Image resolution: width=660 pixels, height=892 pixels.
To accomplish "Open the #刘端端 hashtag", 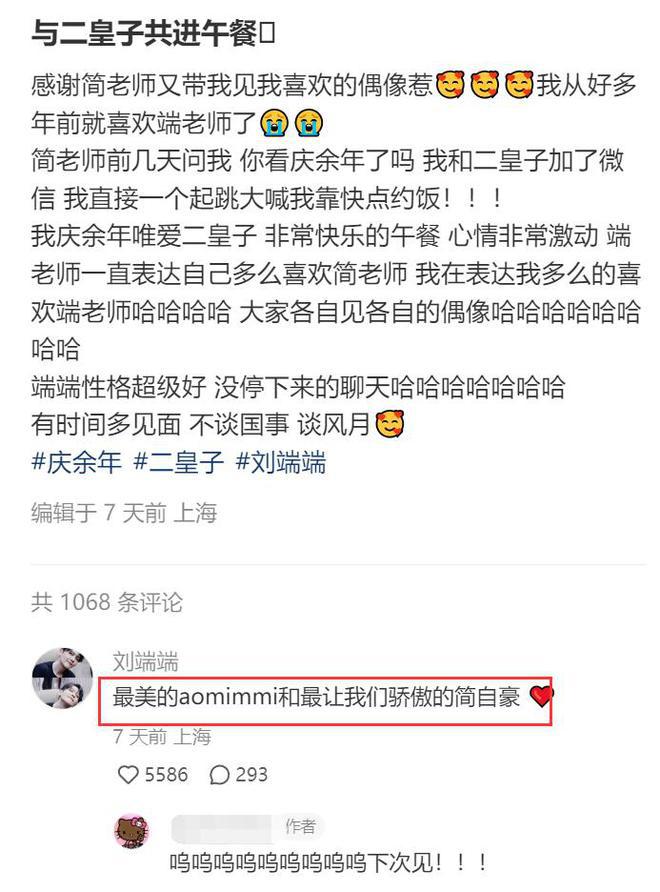I will coord(280,464).
